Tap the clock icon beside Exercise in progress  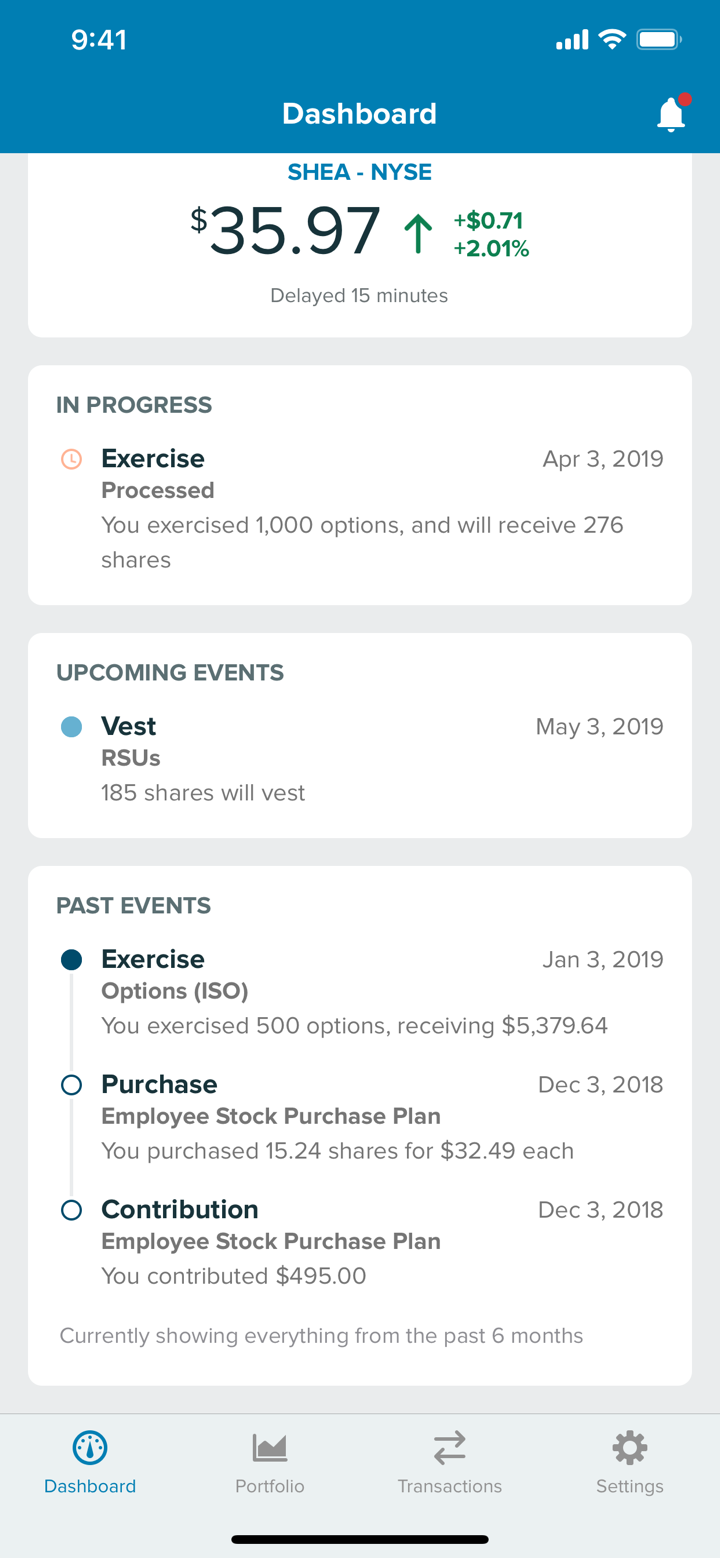[71, 459]
